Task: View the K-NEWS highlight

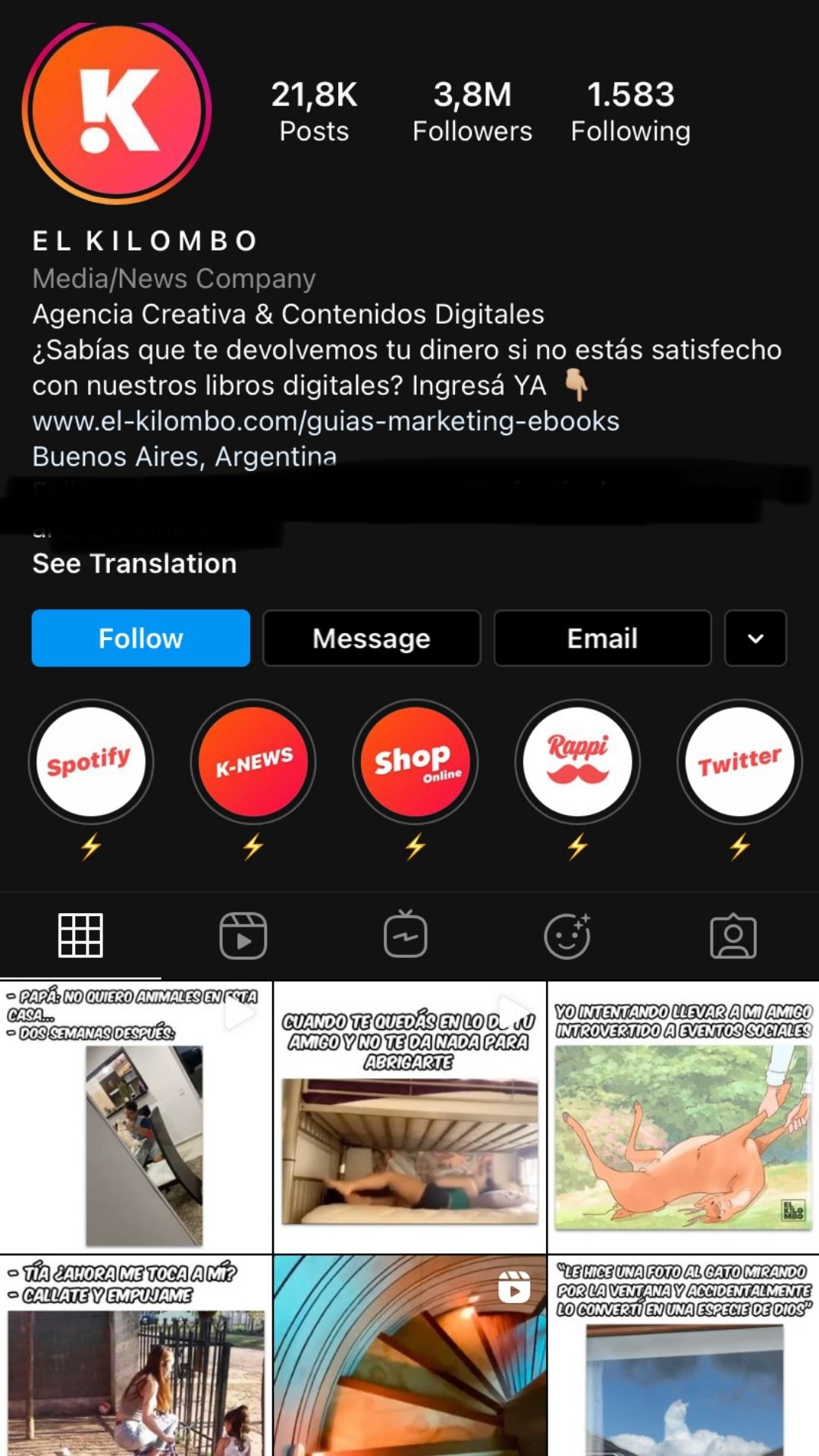Action: pos(253,761)
